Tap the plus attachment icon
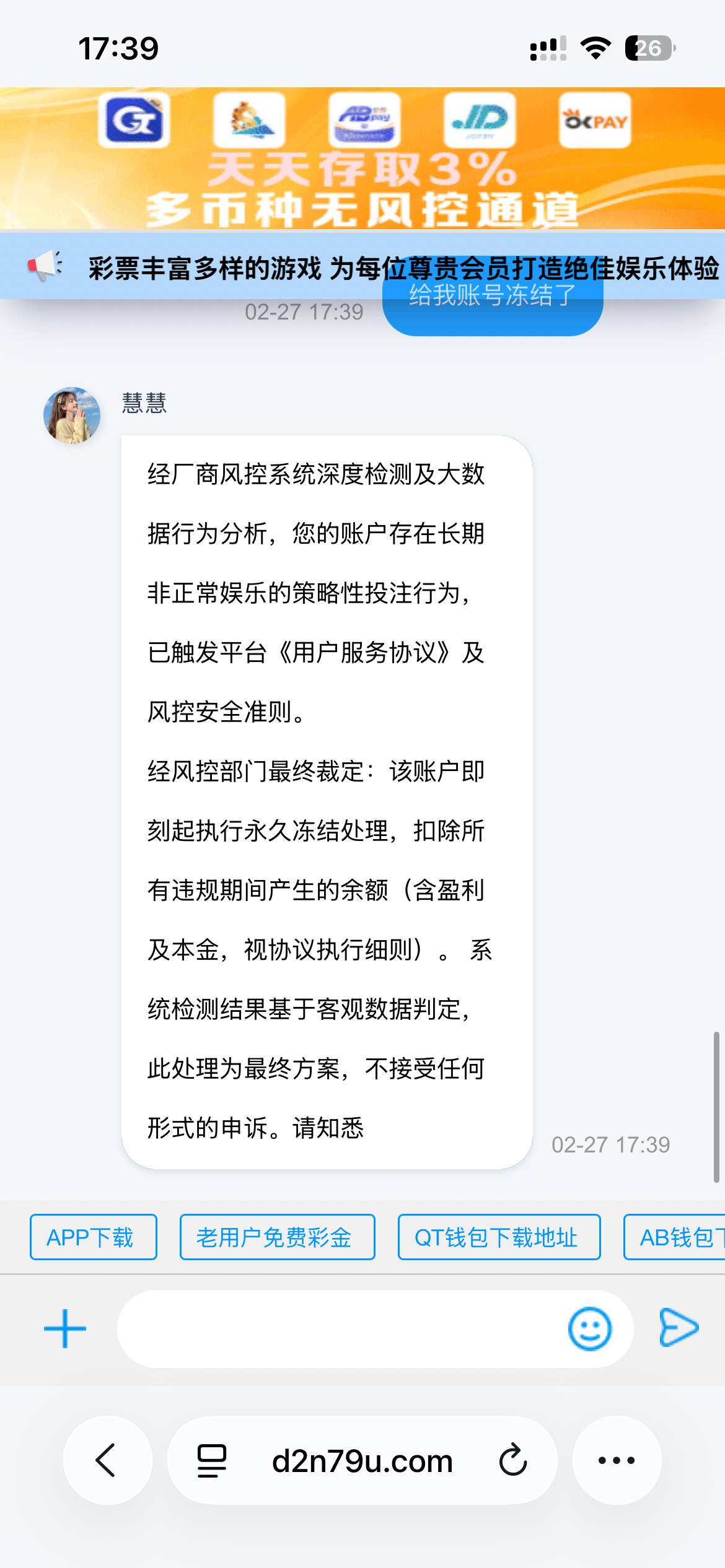The height and width of the screenshot is (1568, 725). click(65, 1328)
